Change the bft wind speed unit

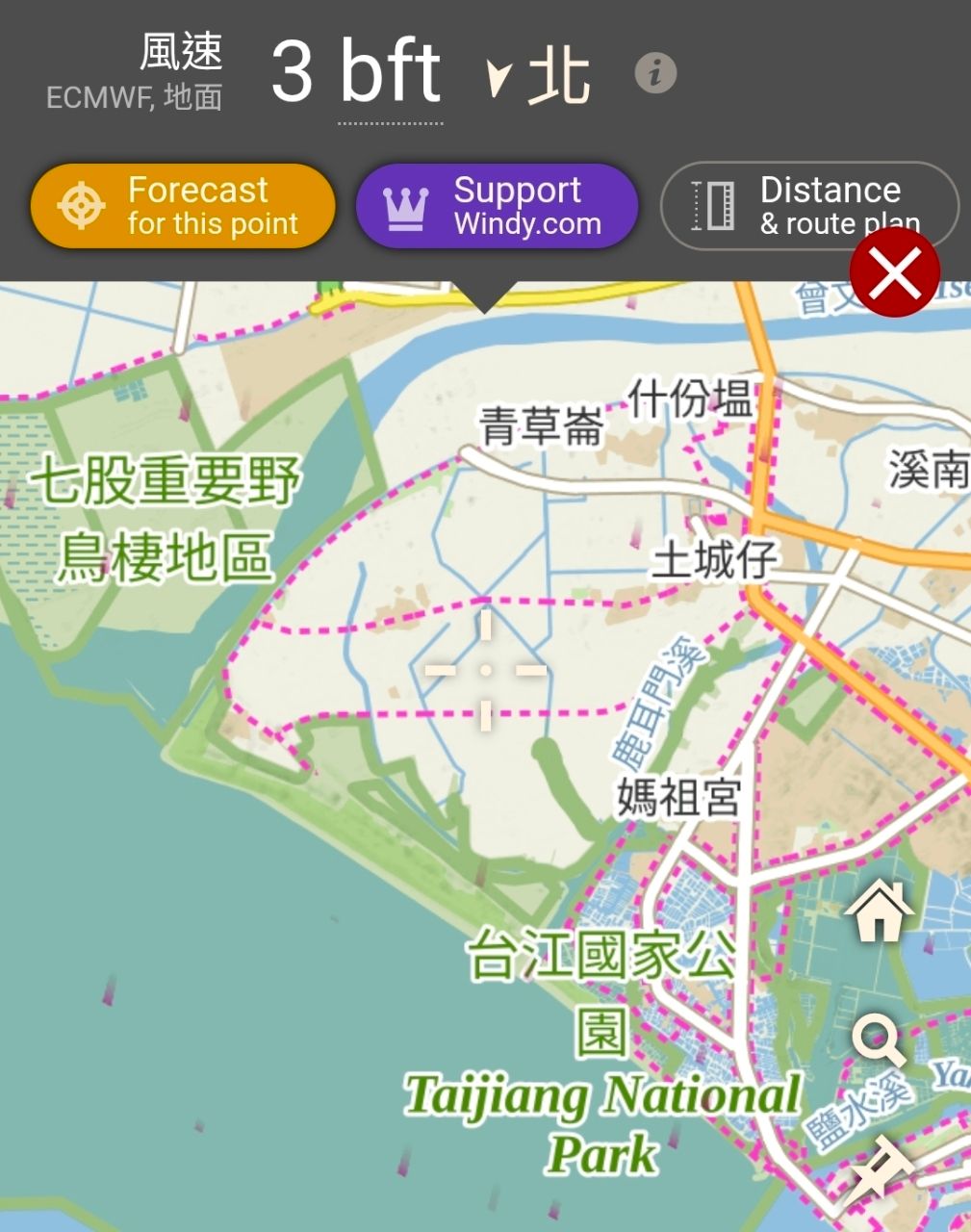[390, 73]
